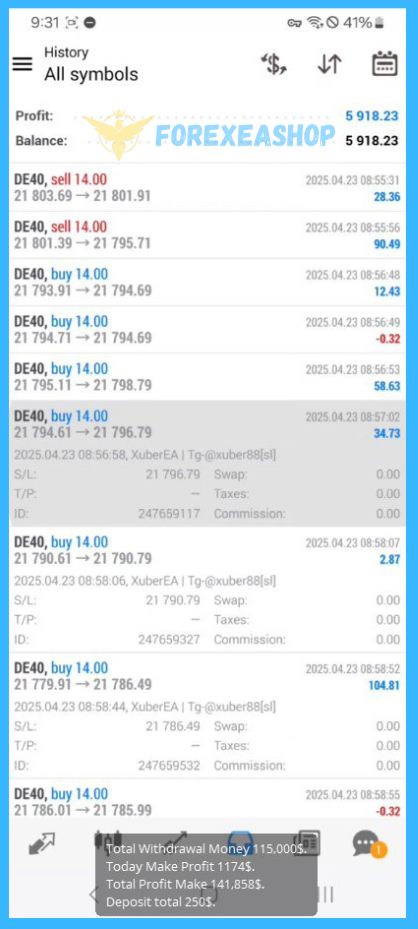Open the Messages tab with notification badge
418x929 pixels.
pos(368,844)
